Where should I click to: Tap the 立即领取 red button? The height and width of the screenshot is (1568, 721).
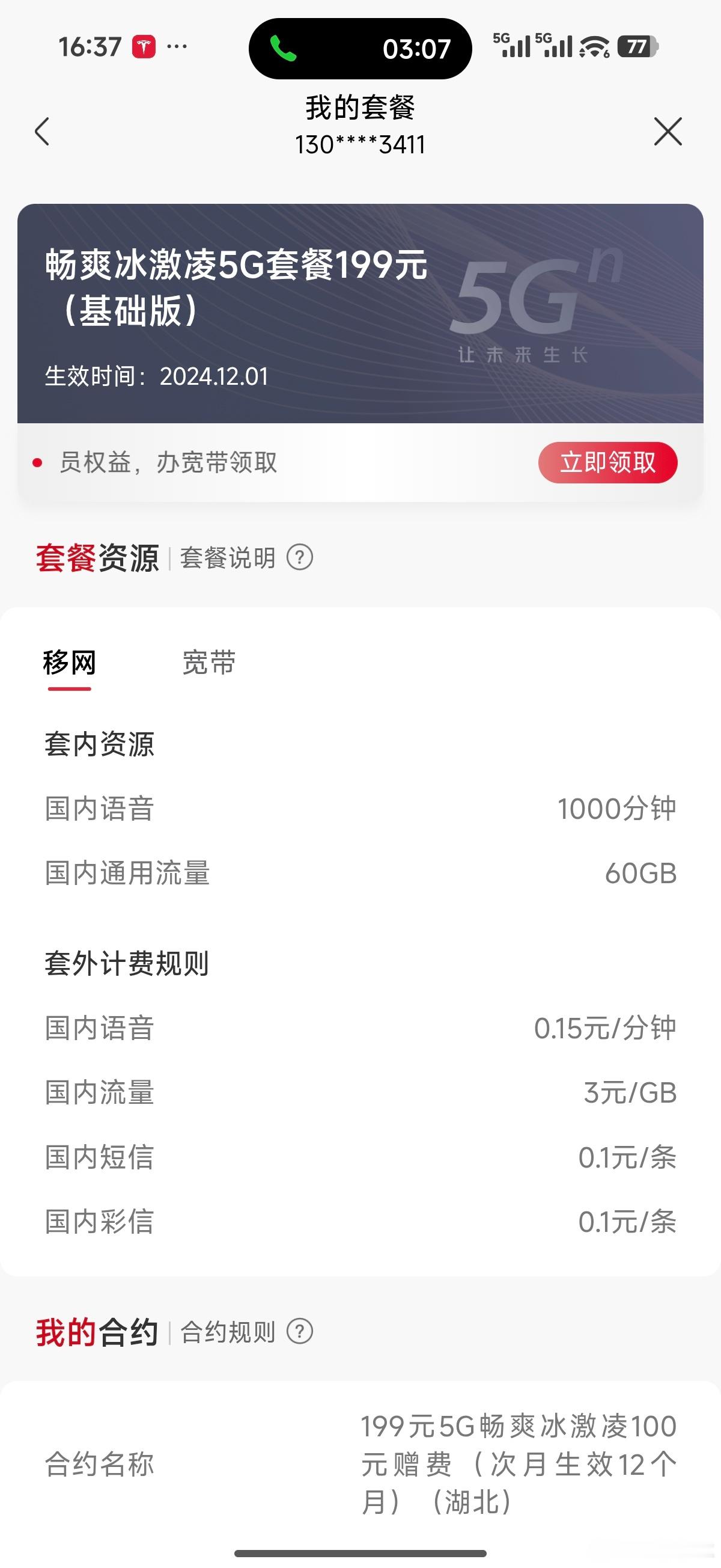(x=608, y=462)
